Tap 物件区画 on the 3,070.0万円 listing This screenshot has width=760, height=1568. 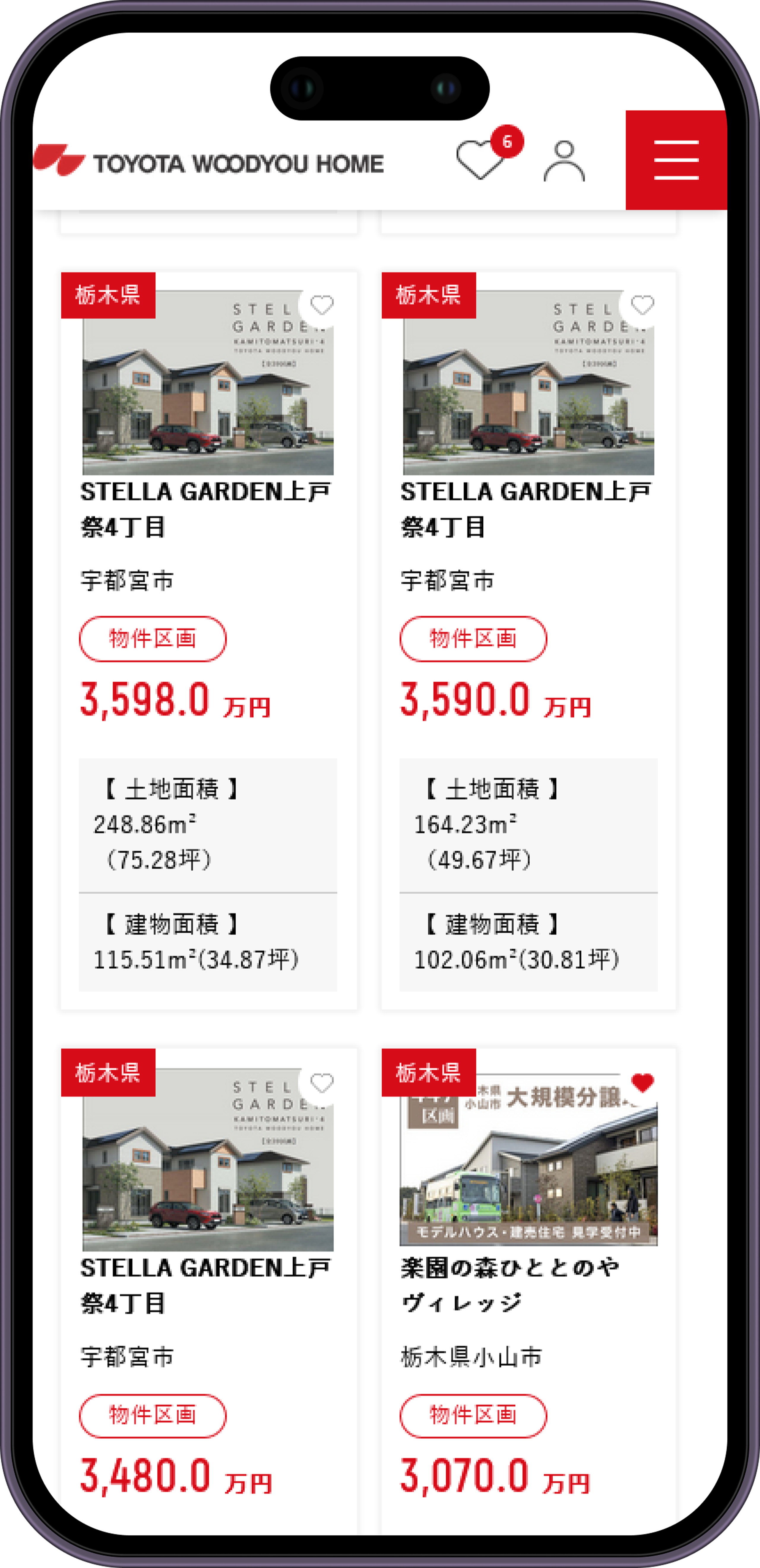[473, 1415]
